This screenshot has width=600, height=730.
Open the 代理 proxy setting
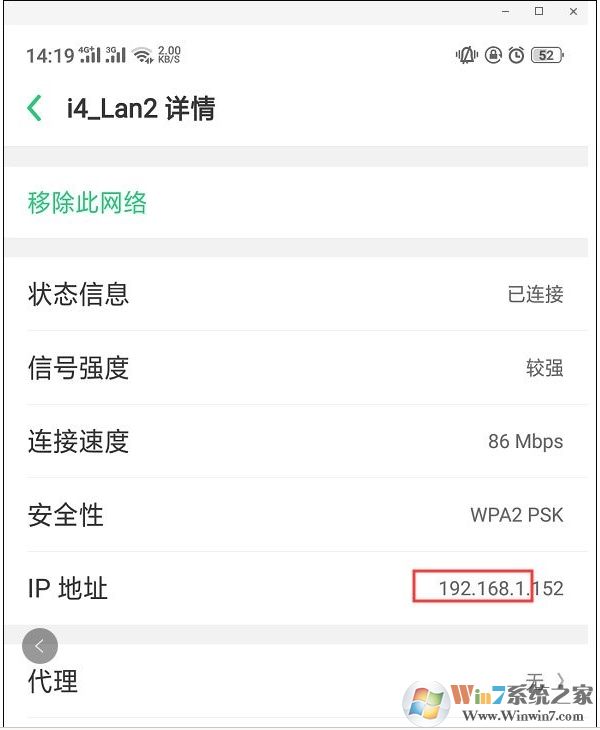pos(300,682)
